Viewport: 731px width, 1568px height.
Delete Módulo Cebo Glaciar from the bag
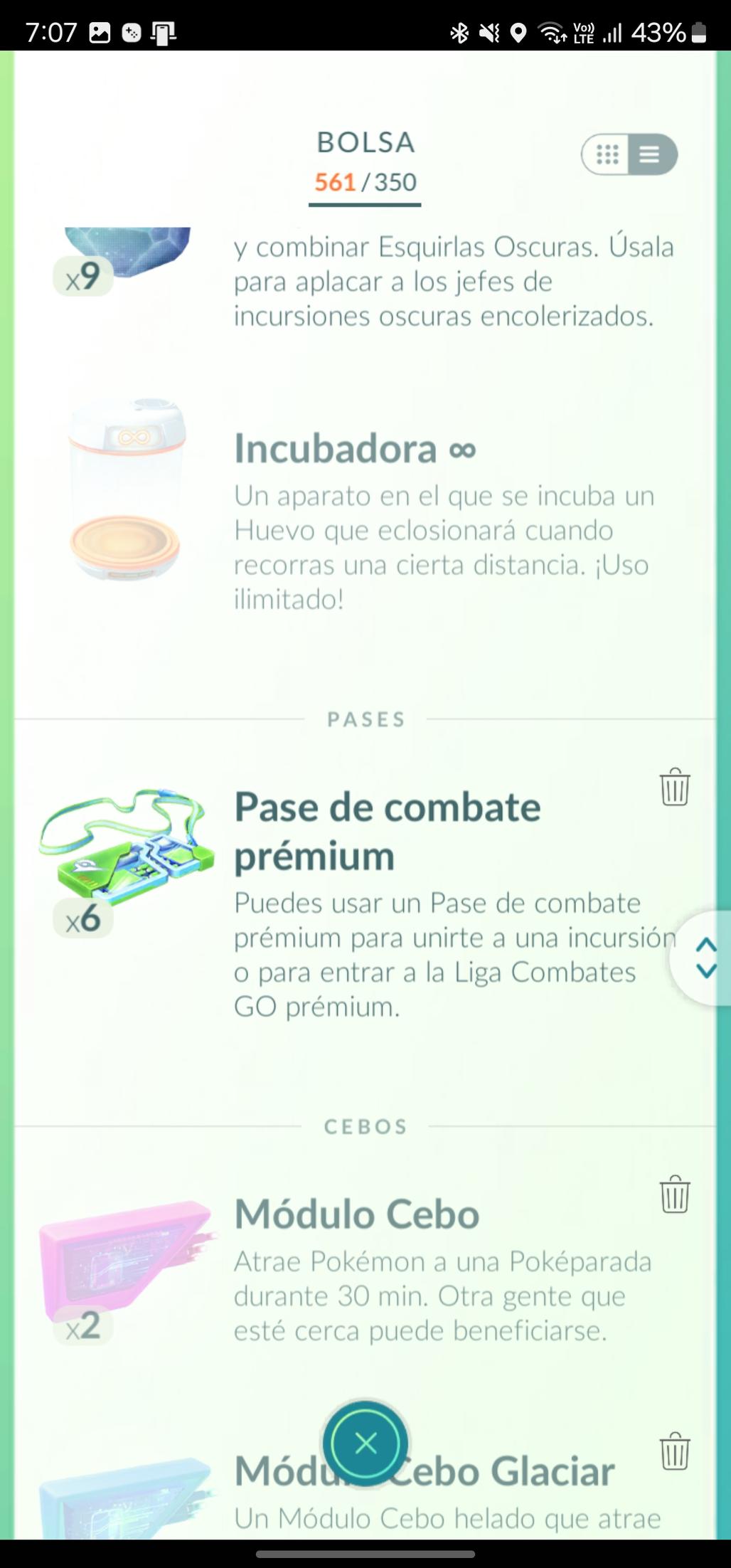pyautogui.click(x=674, y=1451)
